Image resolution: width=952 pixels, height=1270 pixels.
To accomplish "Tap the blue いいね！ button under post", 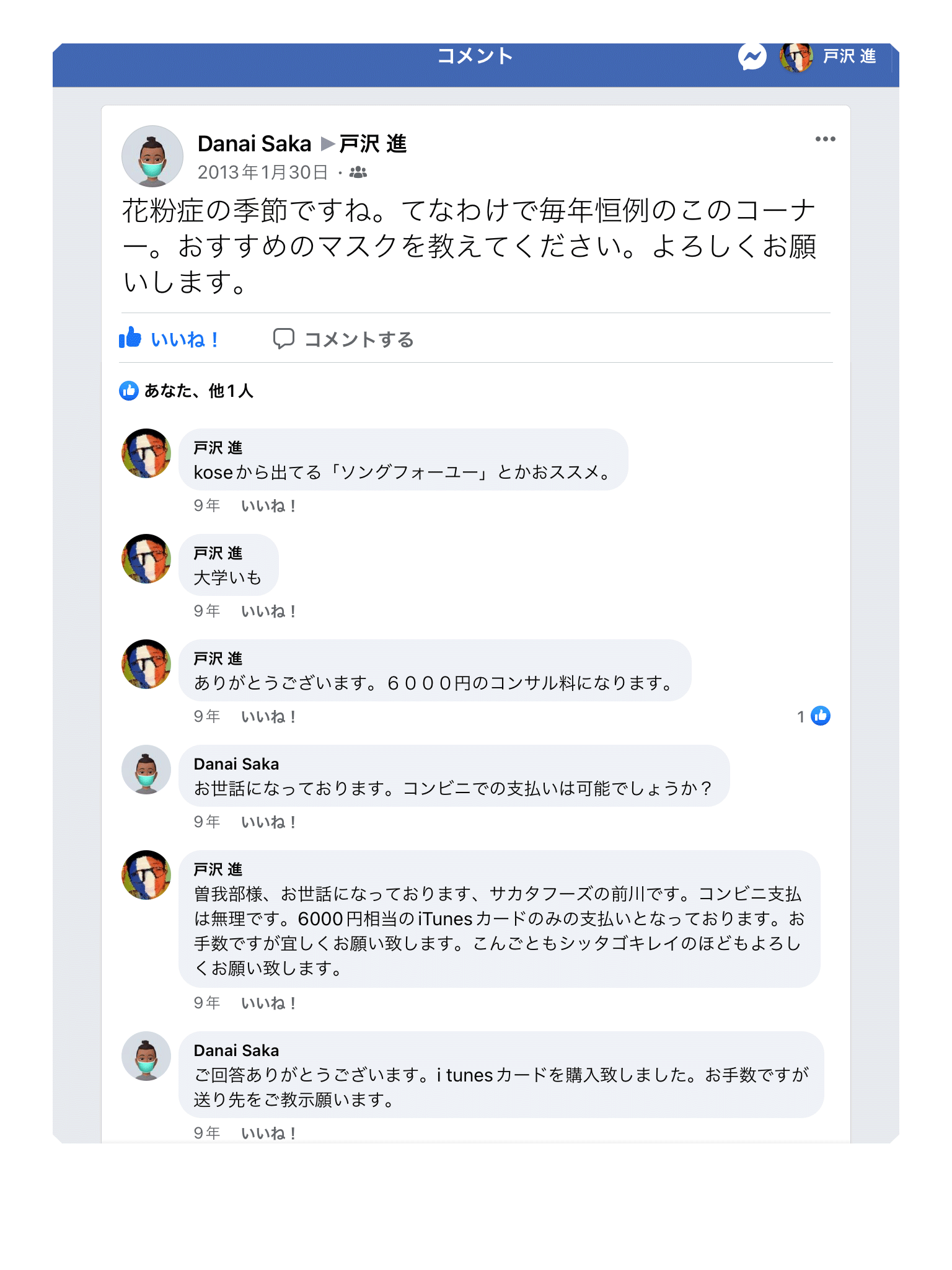I will click(169, 339).
